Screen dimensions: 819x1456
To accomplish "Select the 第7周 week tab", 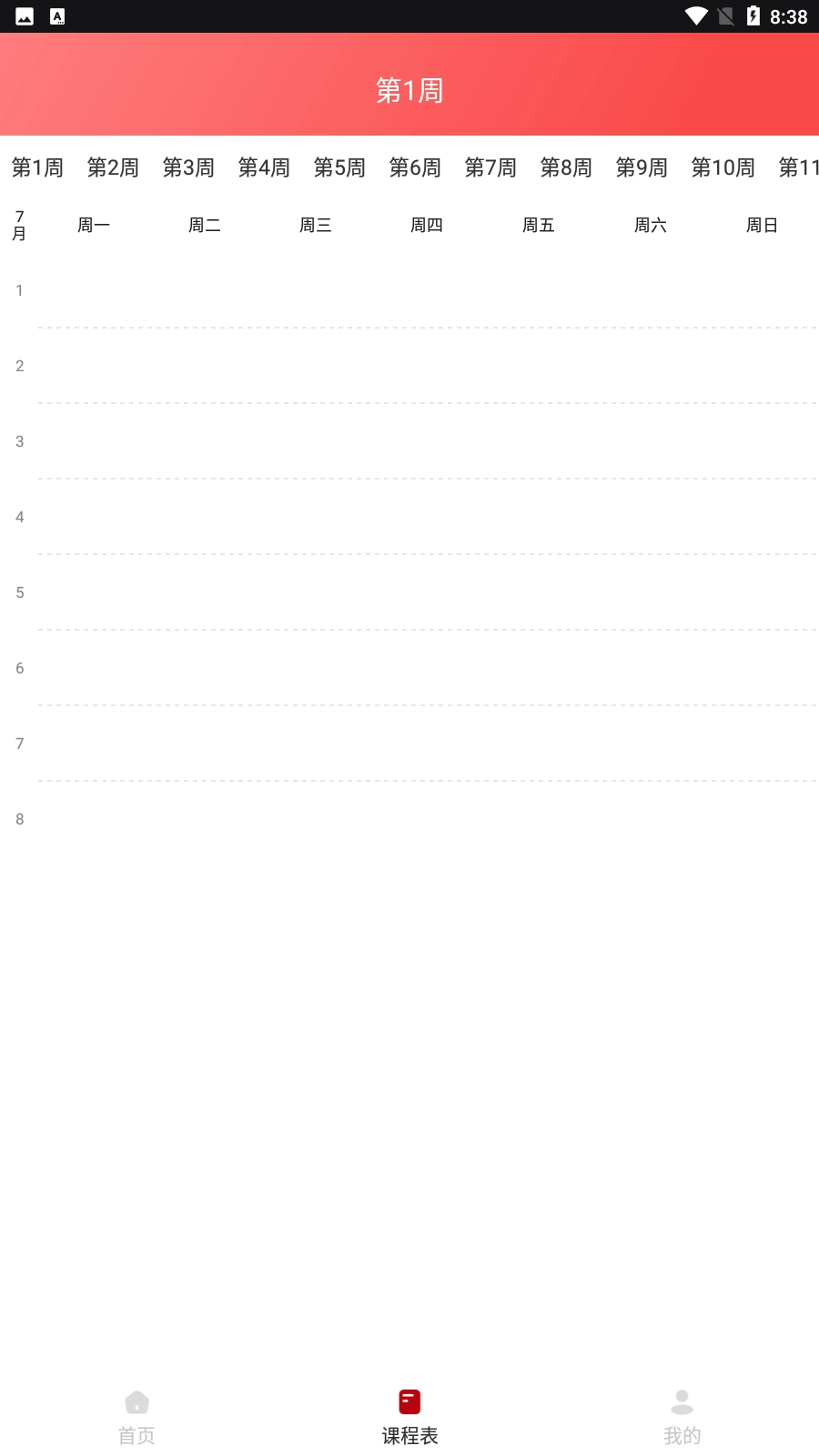I will 490,167.
